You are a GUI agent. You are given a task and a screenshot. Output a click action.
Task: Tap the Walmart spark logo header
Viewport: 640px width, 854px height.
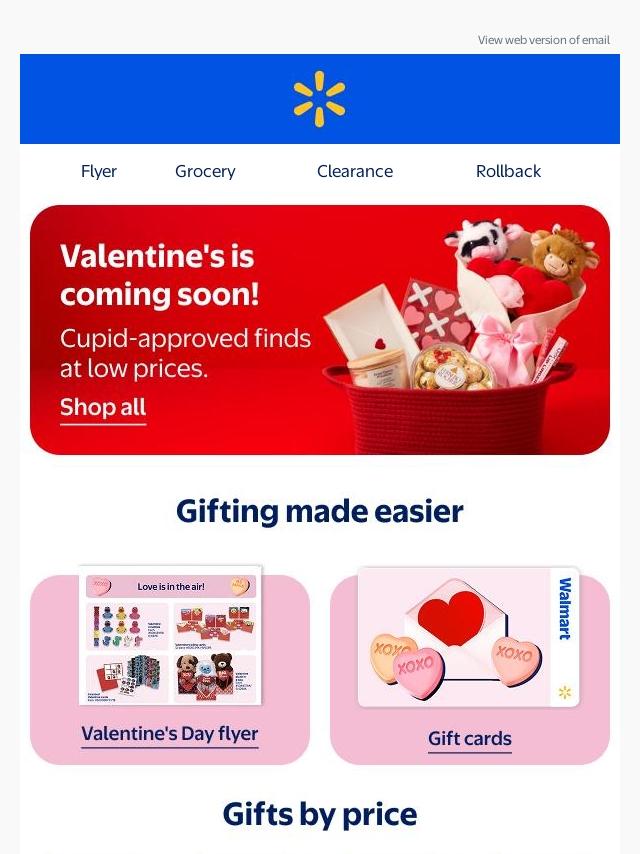coord(319,99)
